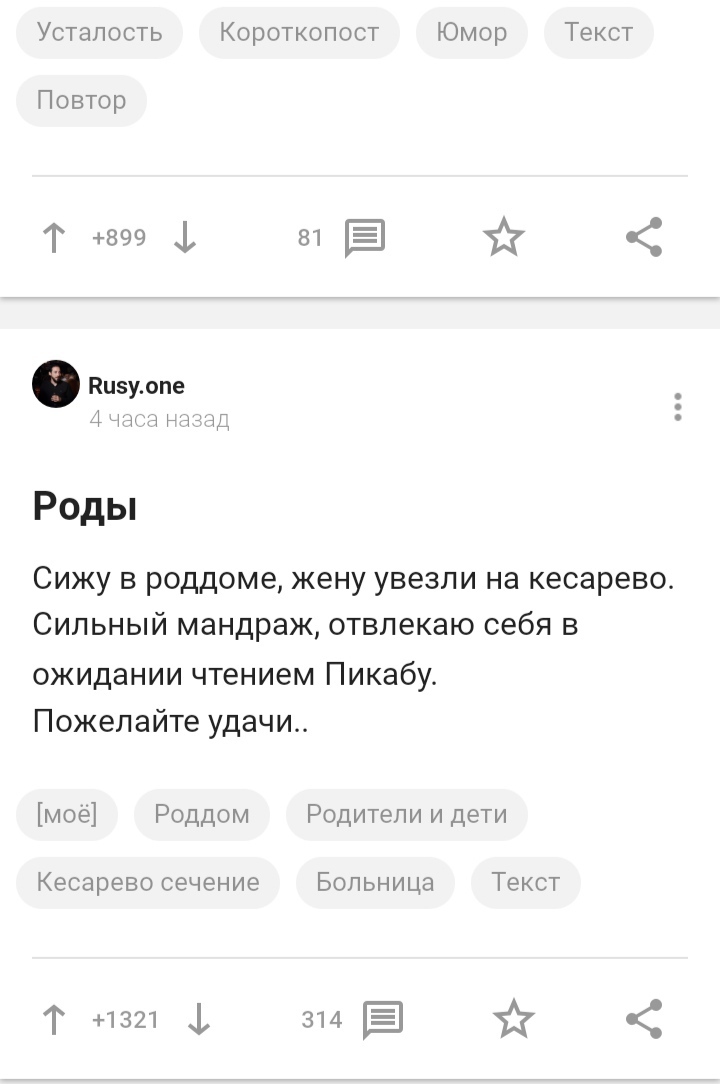Downvote the Роды post
This screenshot has width=720, height=1084.
[199, 1020]
